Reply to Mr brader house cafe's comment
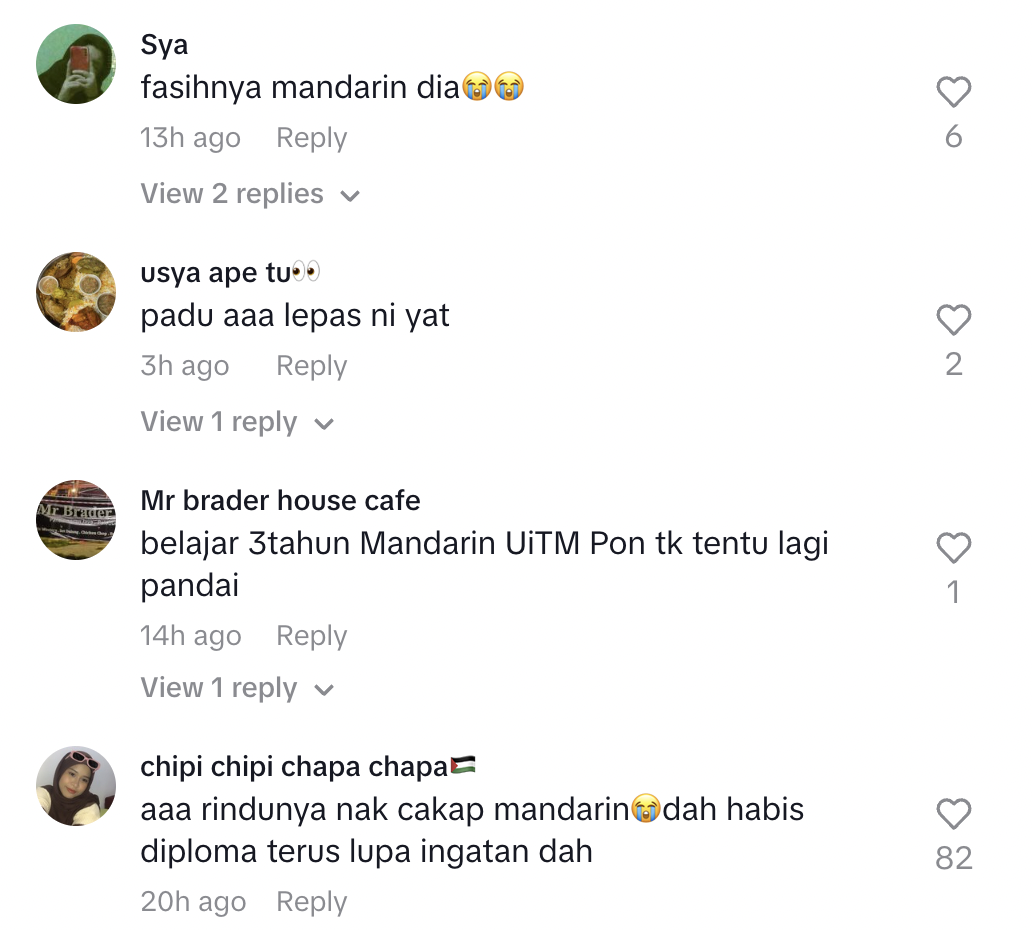This screenshot has width=1032, height=930. pos(311,636)
